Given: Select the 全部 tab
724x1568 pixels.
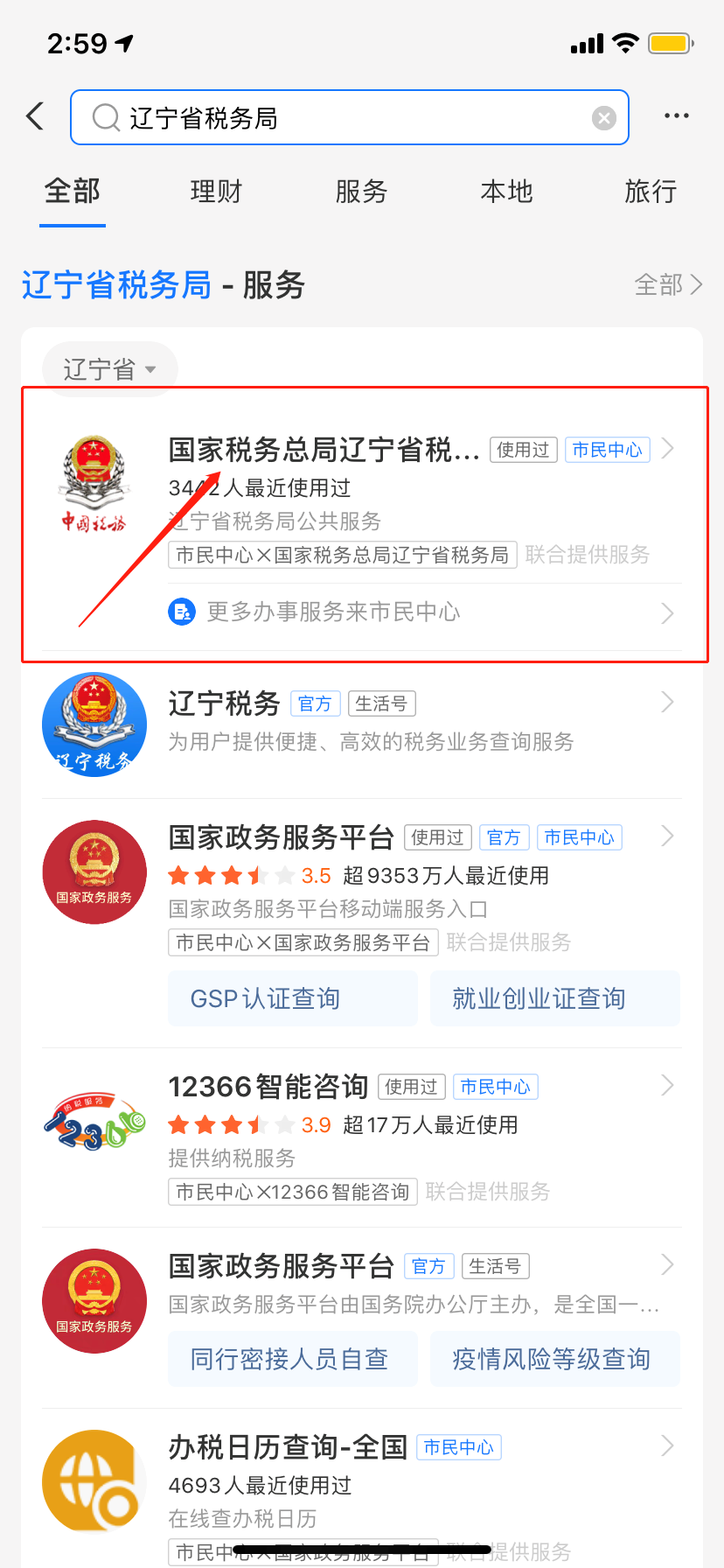Looking at the screenshot, I should (x=73, y=192).
